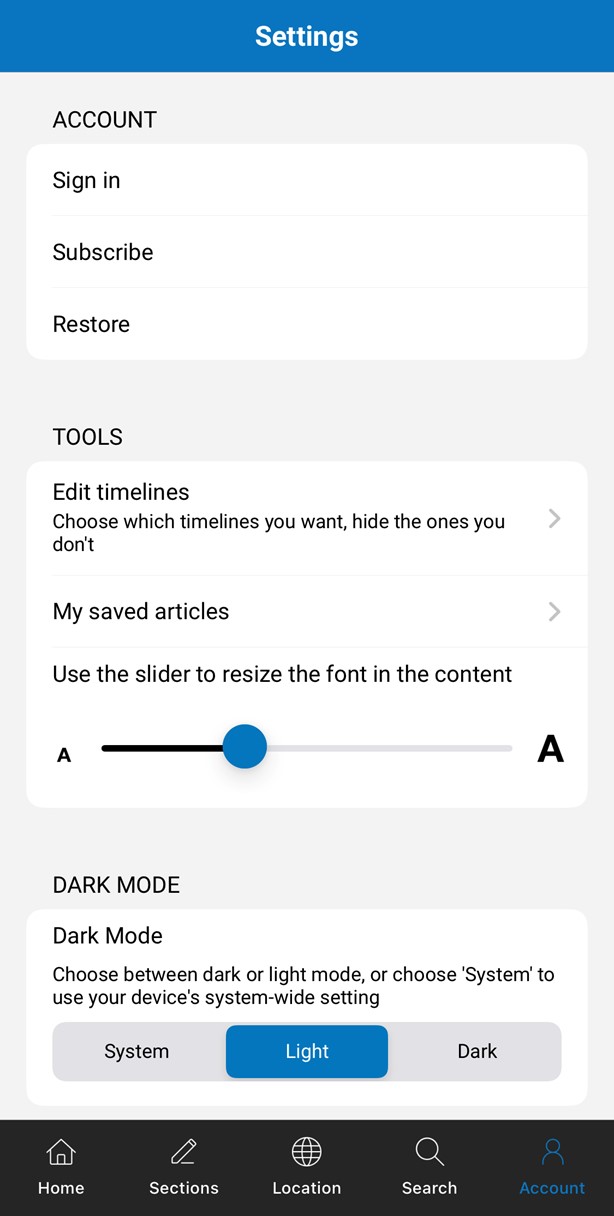Open the Sign in row
Image resolution: width=614 pixels, height=1216 pixels.
pos(306,181)
